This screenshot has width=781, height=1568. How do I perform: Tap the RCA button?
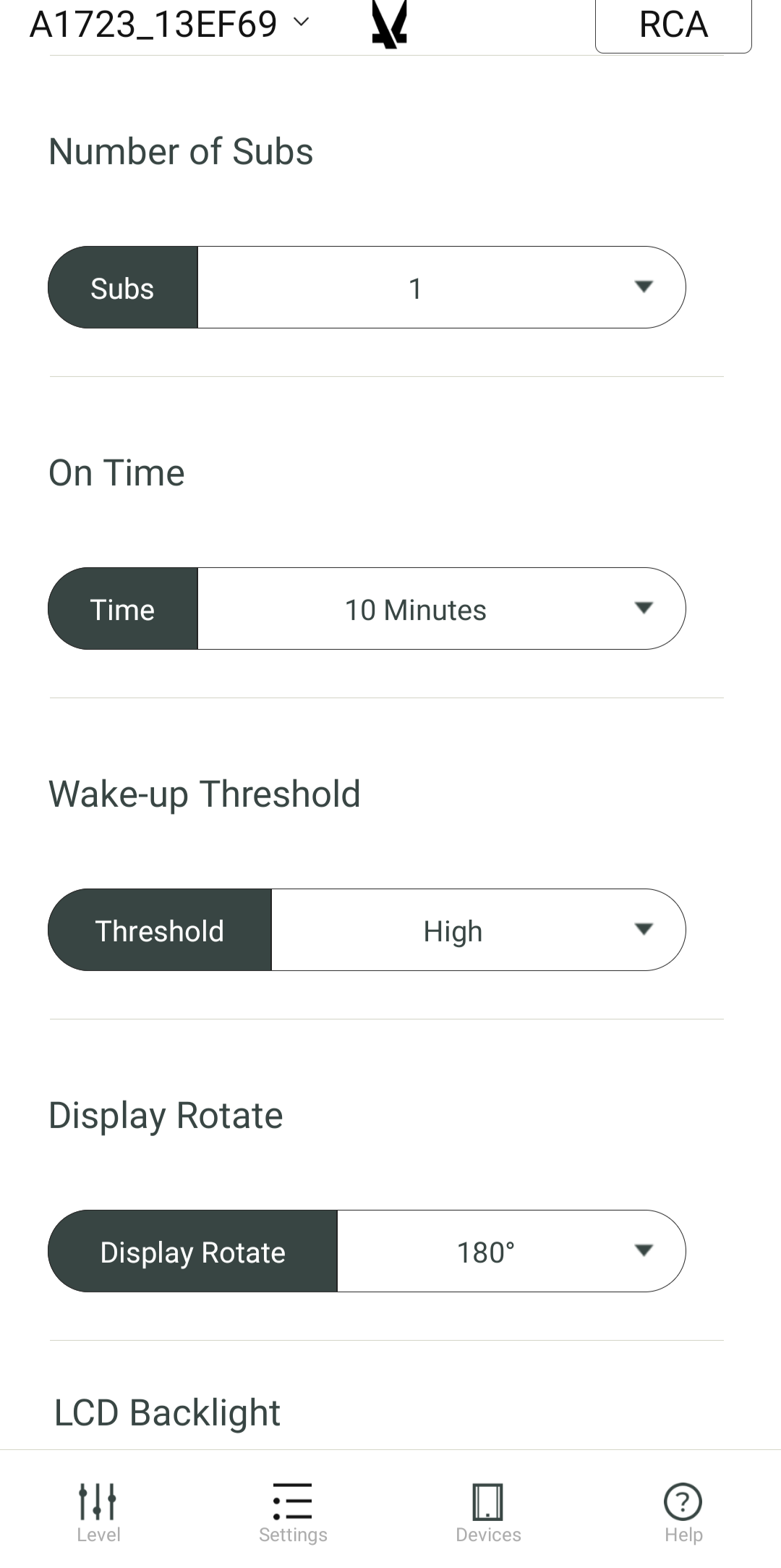click(673, 25)
